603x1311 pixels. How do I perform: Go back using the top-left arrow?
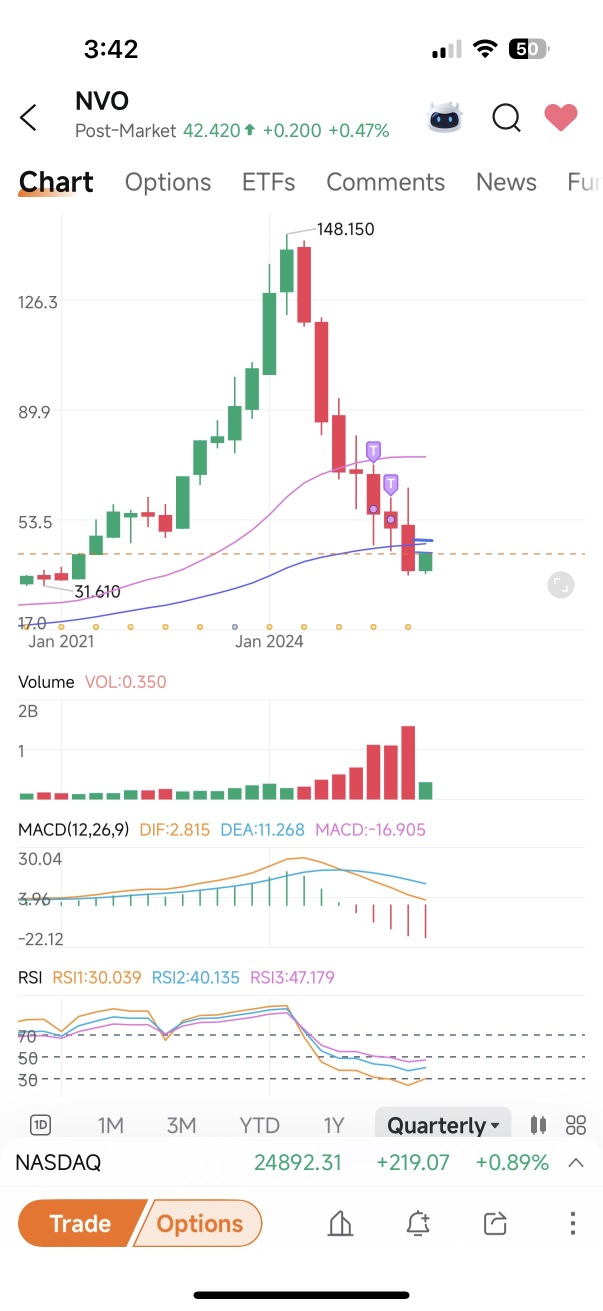click(x=28, y=117)
